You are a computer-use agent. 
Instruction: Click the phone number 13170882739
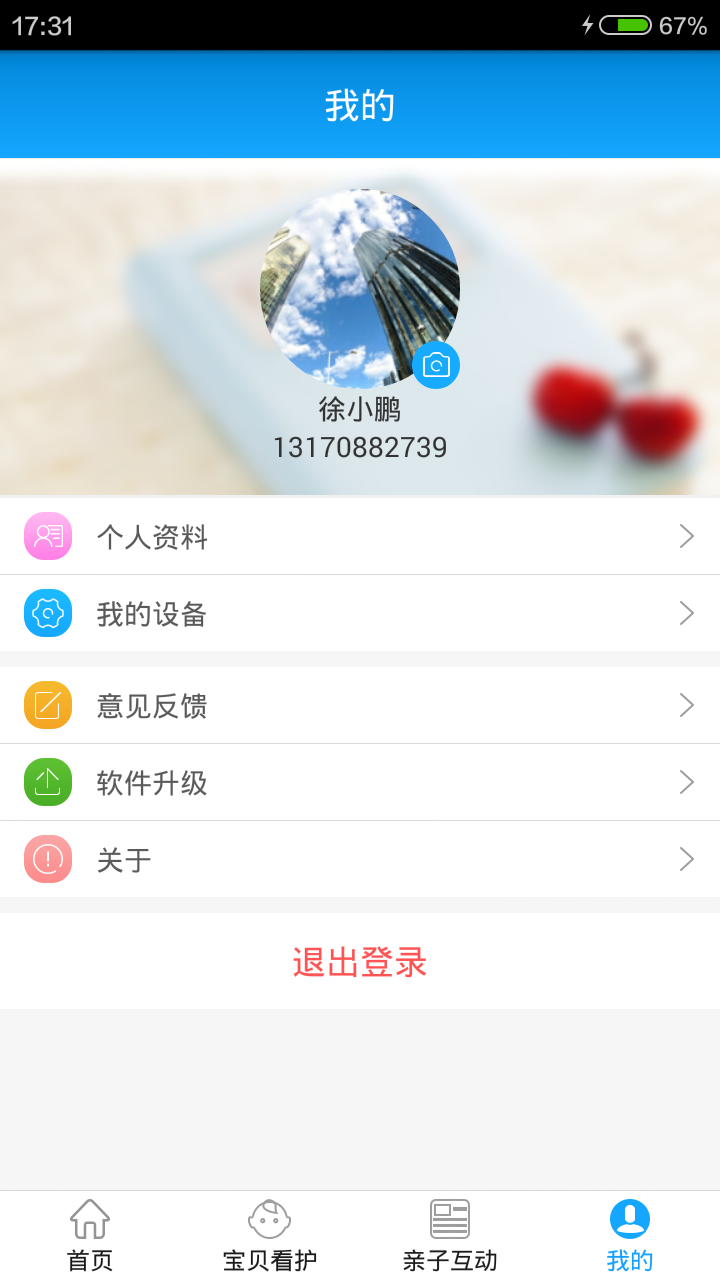point(360,447)
